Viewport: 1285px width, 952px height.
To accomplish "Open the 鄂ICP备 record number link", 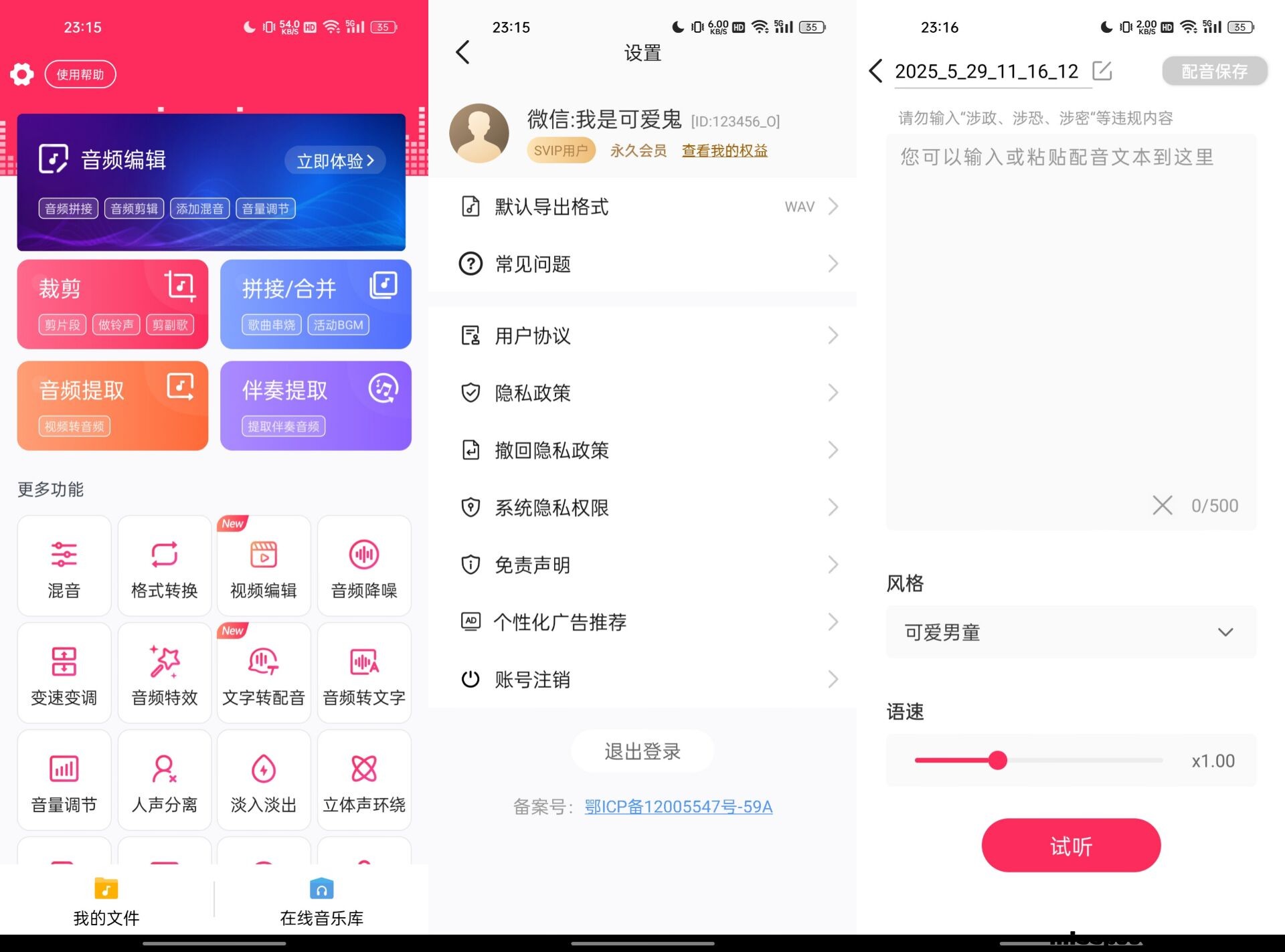I will point(678,807).
